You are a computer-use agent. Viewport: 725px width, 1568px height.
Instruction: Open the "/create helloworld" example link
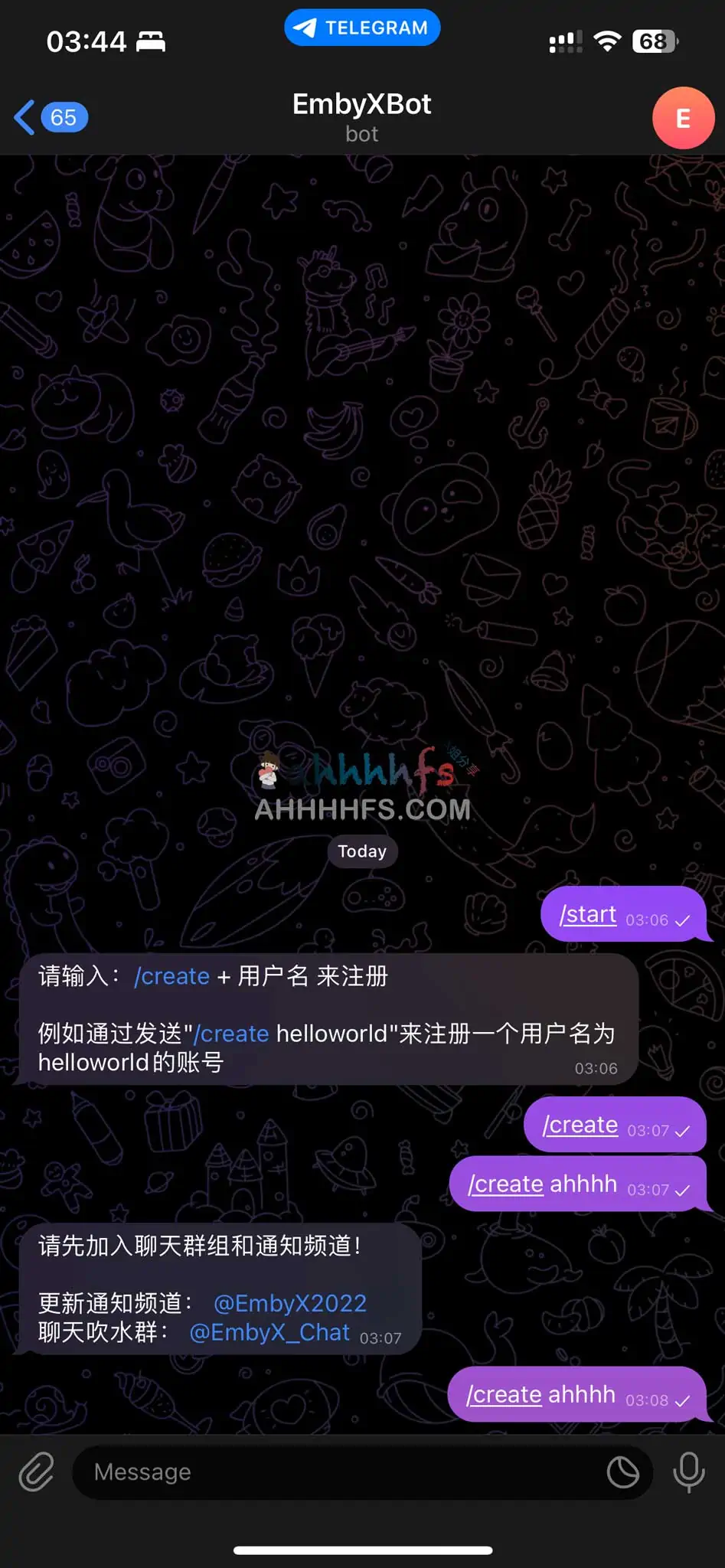point(231,1034)
